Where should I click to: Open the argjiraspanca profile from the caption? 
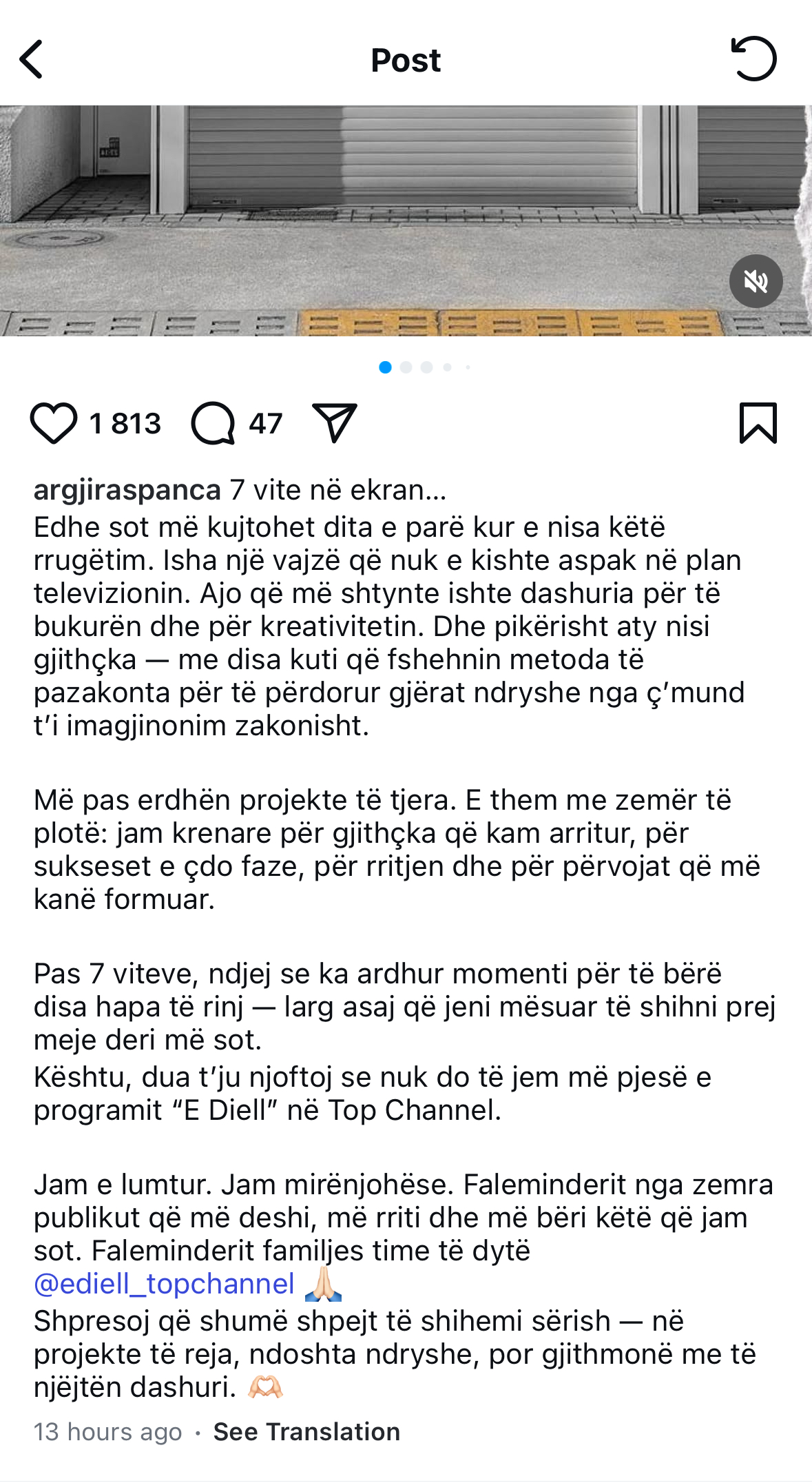127,490
